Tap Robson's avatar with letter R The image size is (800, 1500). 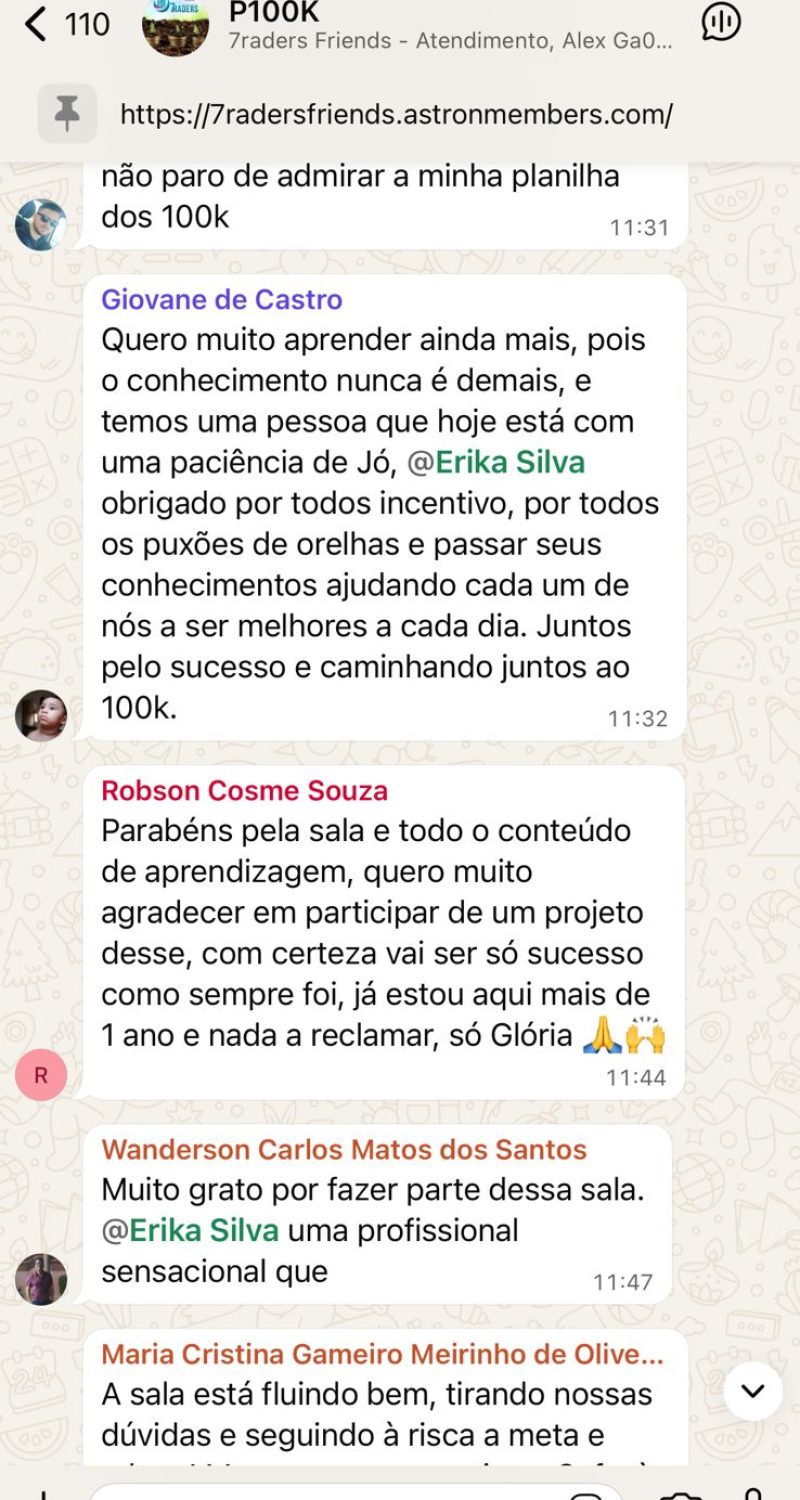pos(41,1075)
